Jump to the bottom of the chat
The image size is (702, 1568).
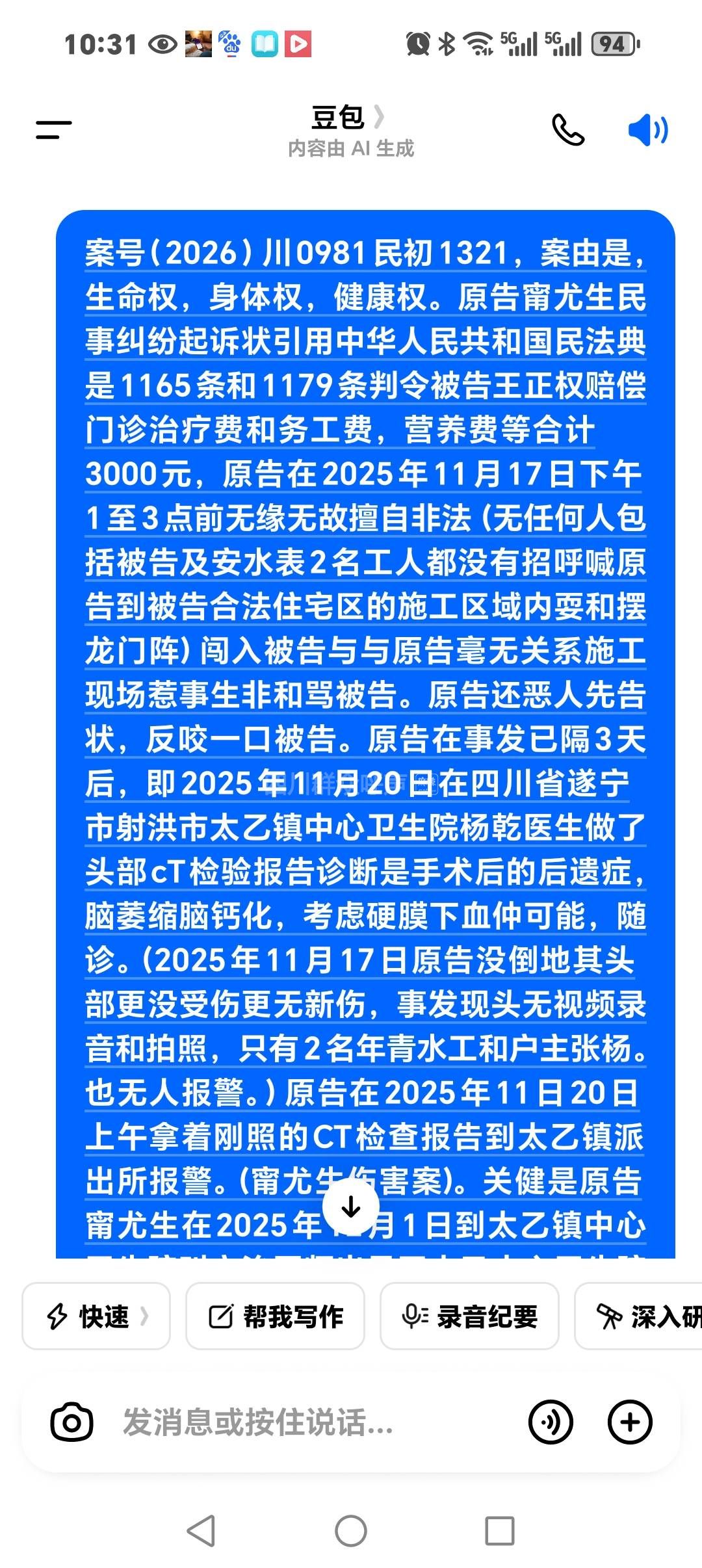click(351, 1207)
